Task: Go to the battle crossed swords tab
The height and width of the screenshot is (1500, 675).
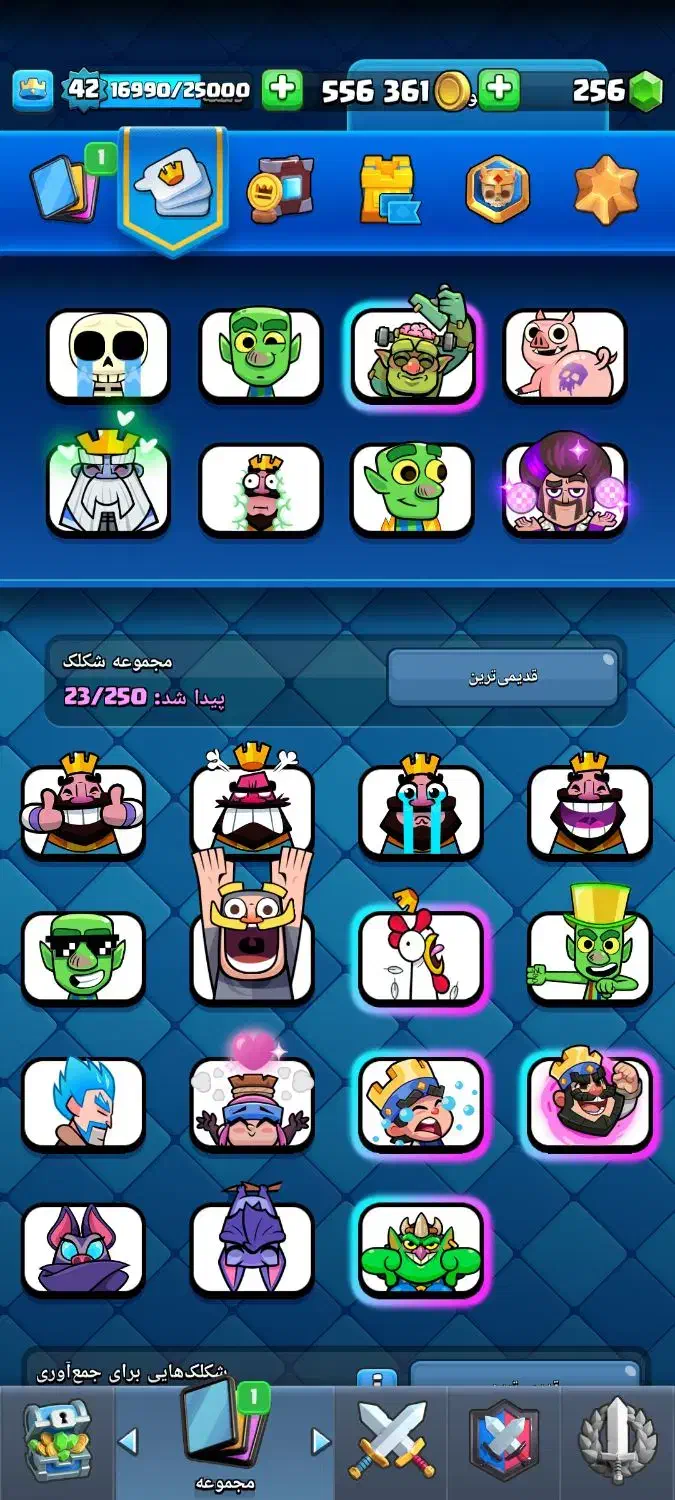Action: point(392,1440)
